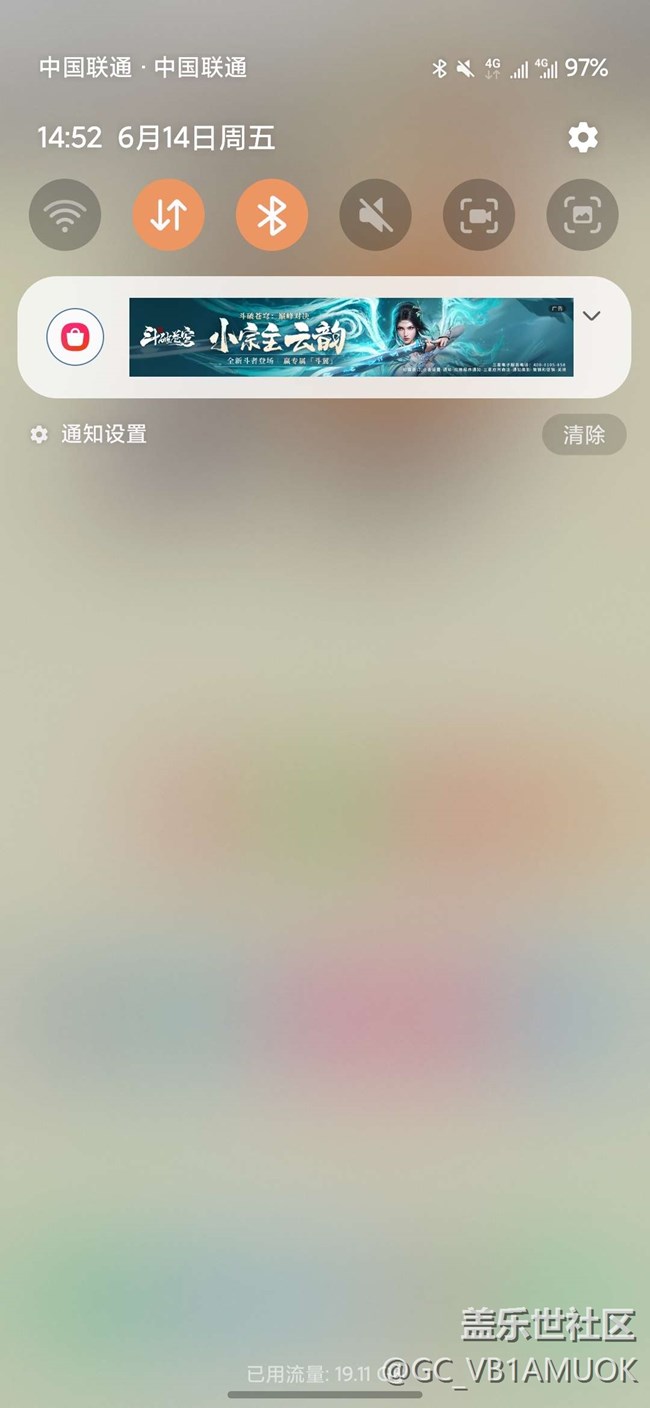This screenshot has width=650, height=1408.
Task: Start the screen recorder
Action: pyautogui.click(x=479, y=215)
